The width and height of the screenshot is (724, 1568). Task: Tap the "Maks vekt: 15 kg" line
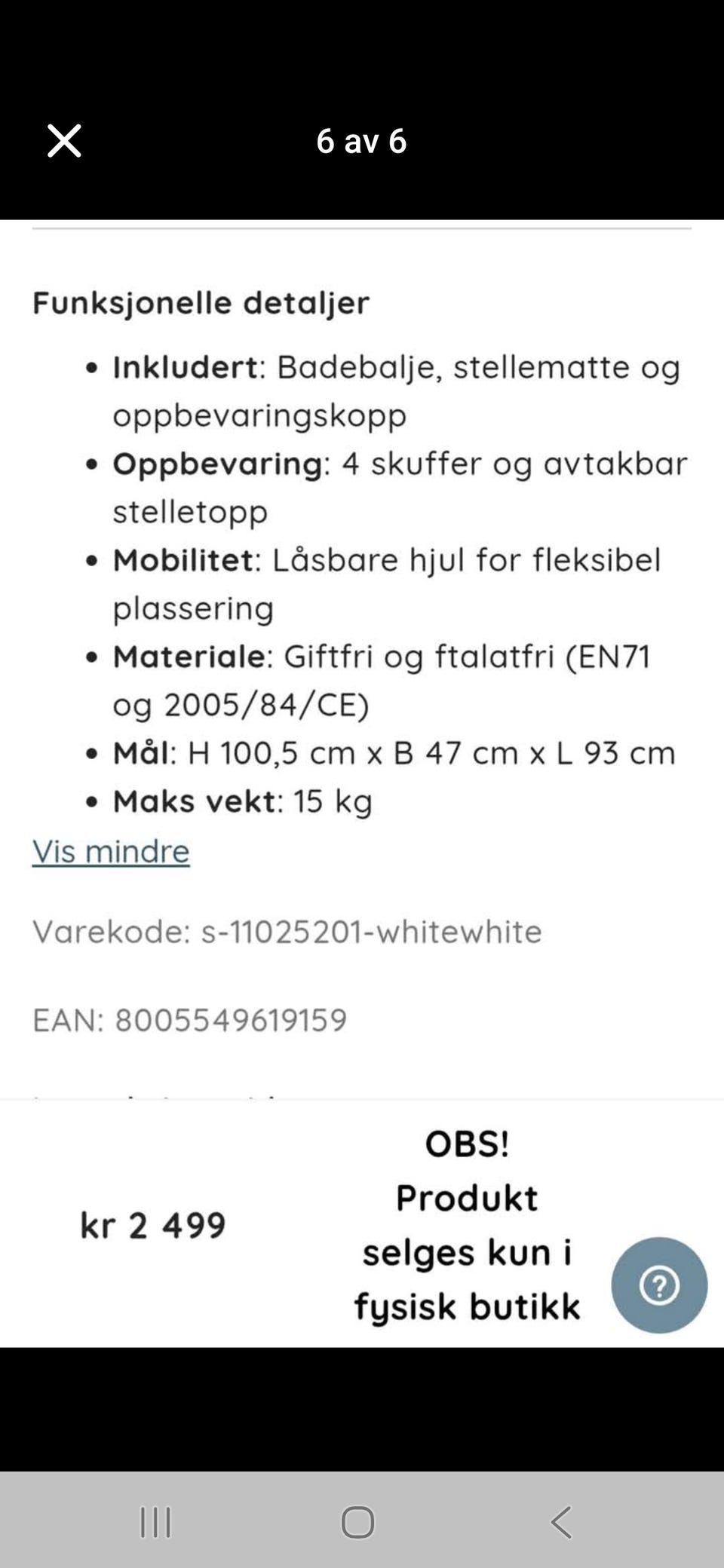tap(241, 801)
